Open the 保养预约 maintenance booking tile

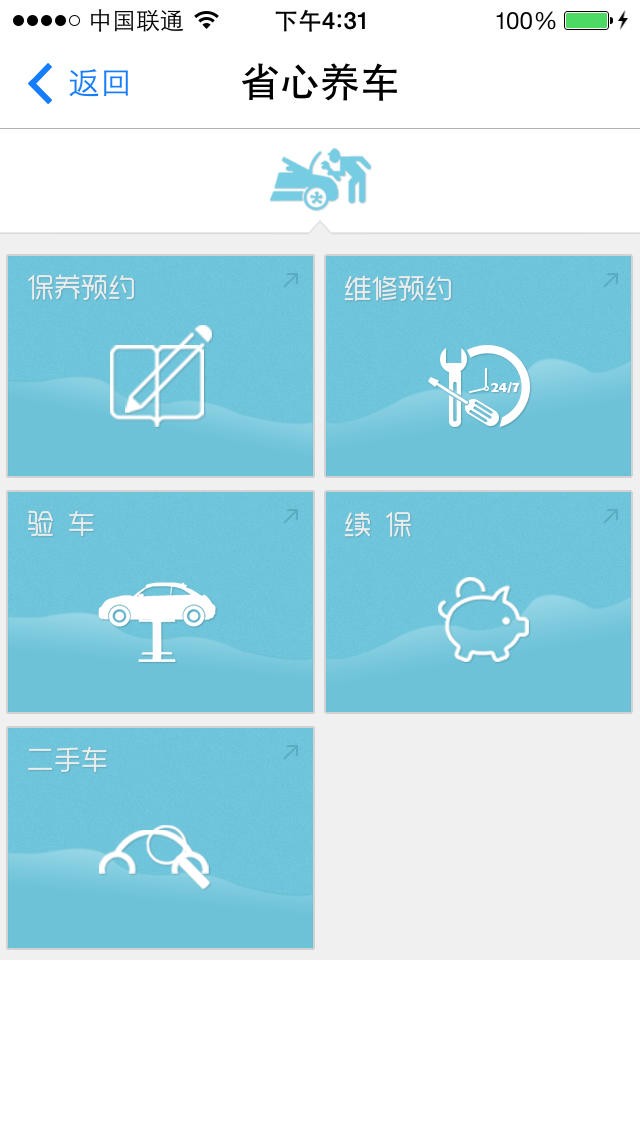[x=160, y=366]
